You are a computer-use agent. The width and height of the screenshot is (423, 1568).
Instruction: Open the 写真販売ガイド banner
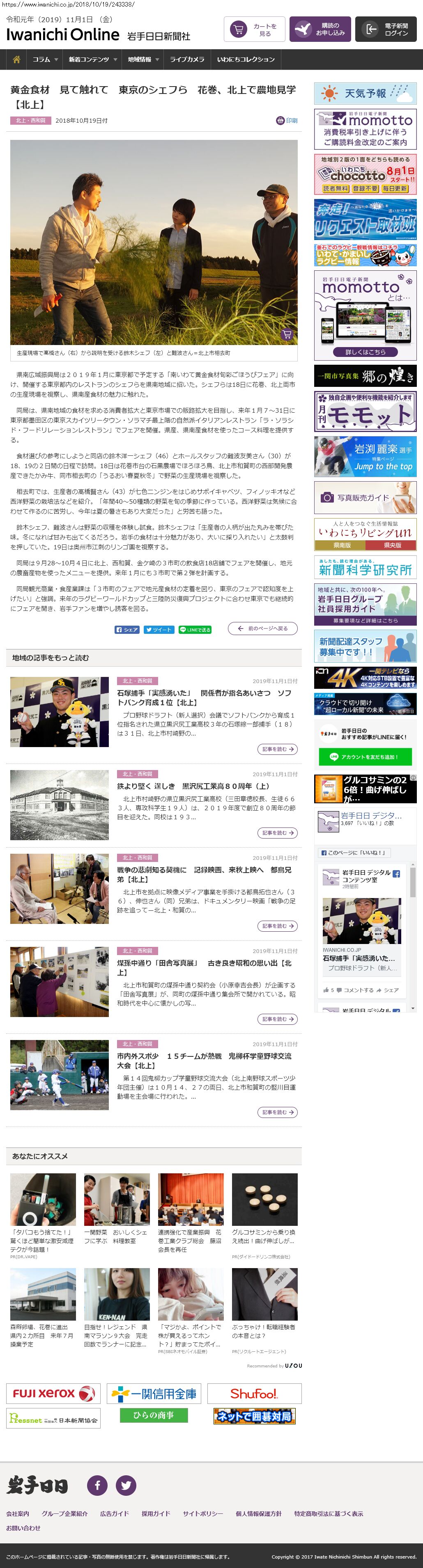pyautogui.click(x=365, y=497)
